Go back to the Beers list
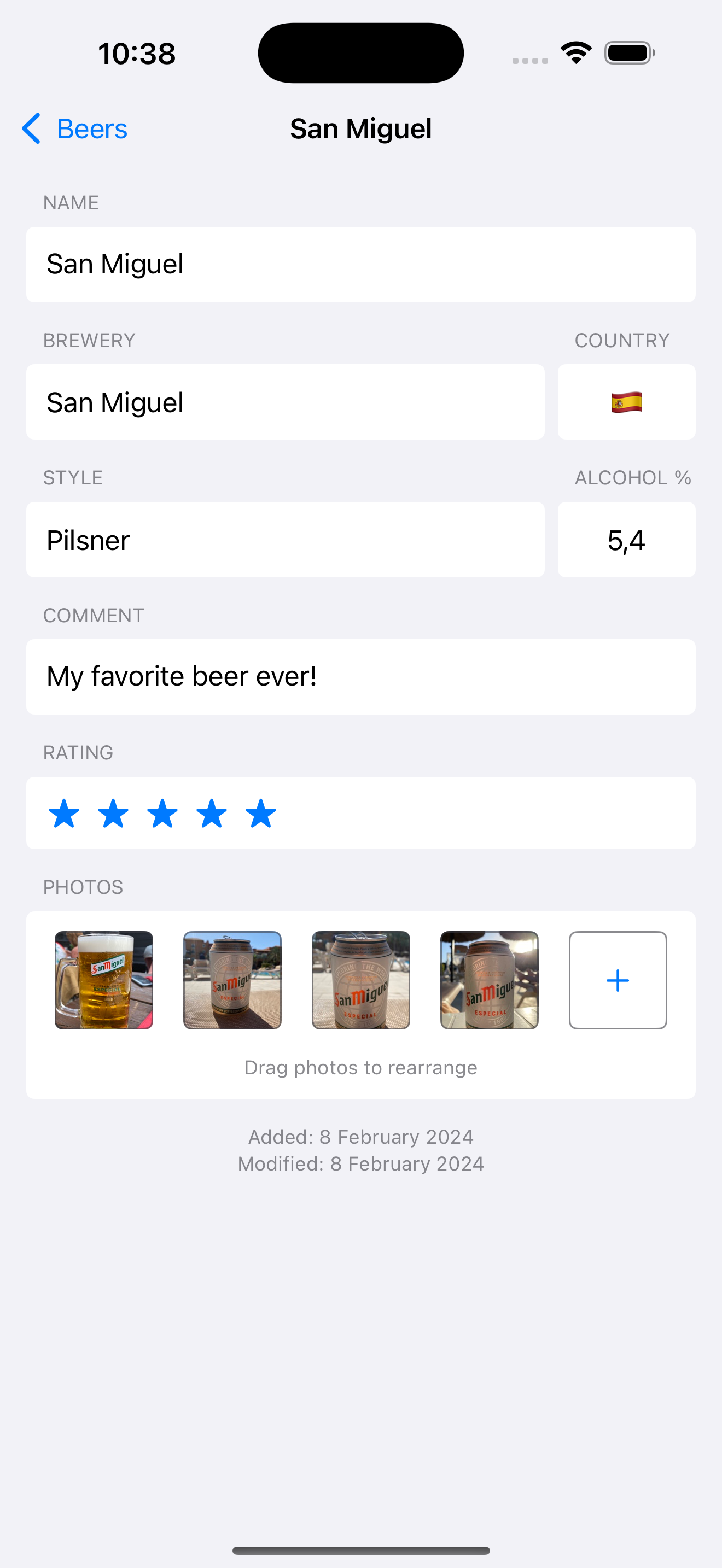722x1568 pixels. 74,128
